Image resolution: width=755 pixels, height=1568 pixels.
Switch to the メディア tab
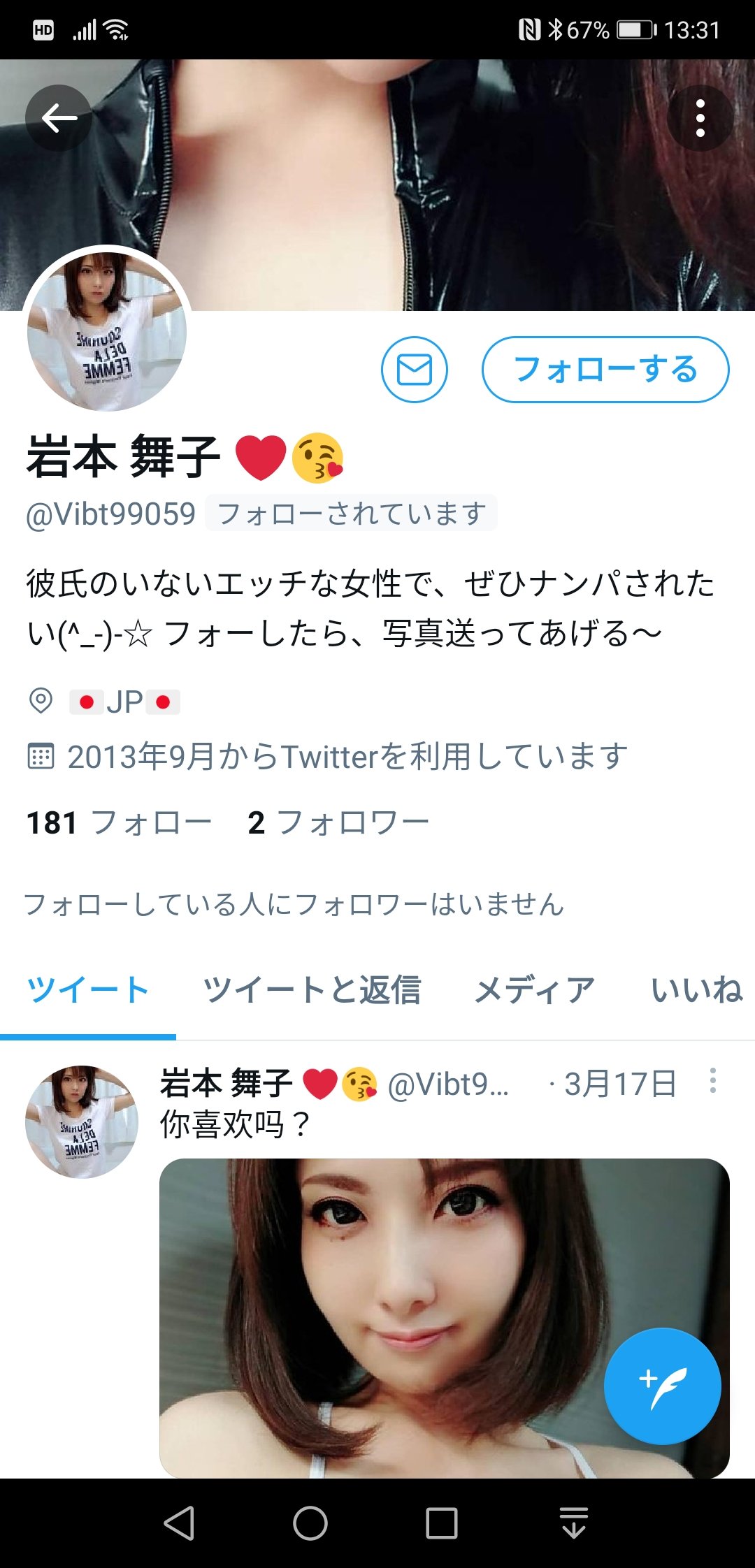[535, 990]
